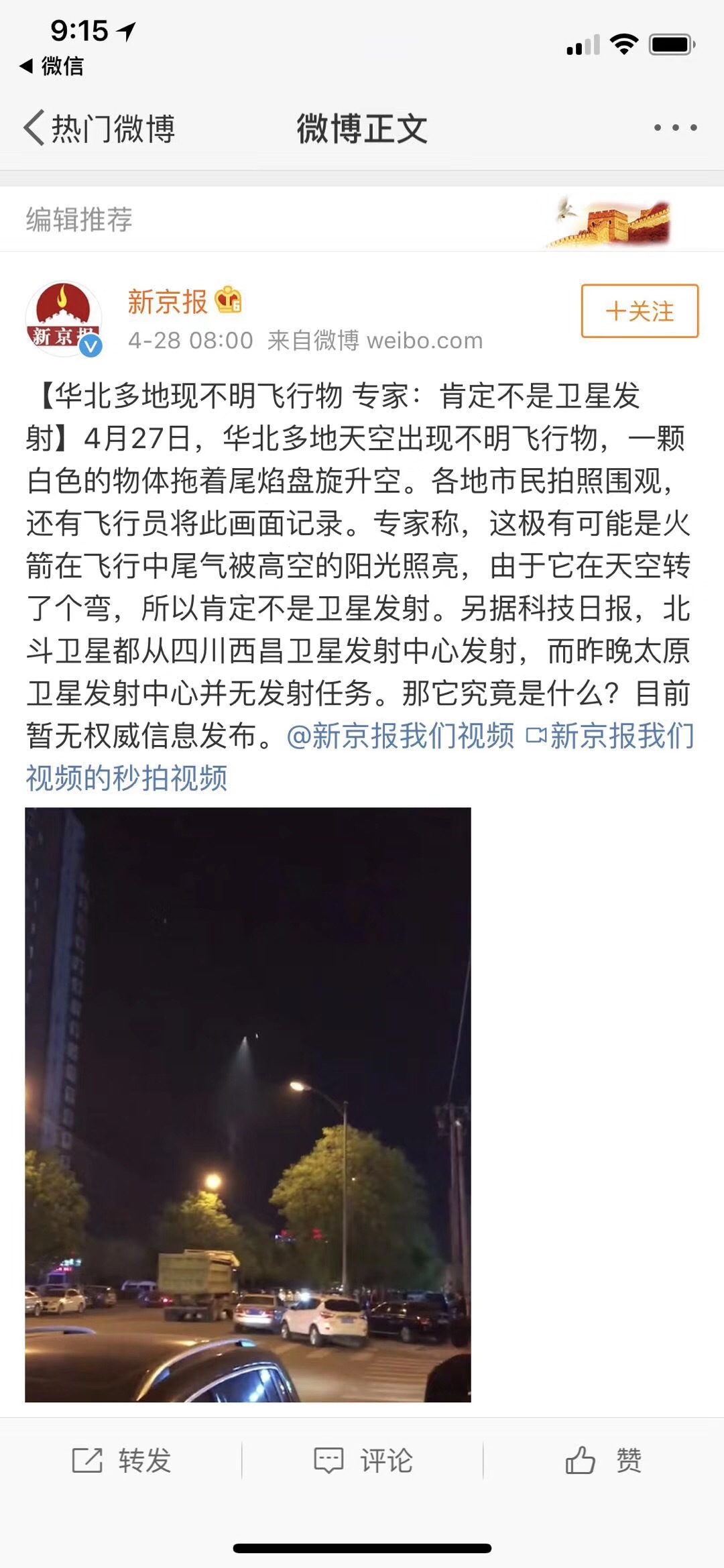Play the night sky video thumbnail
724x1568 pixels.
pyautogui.click(x=248, y=1105)
